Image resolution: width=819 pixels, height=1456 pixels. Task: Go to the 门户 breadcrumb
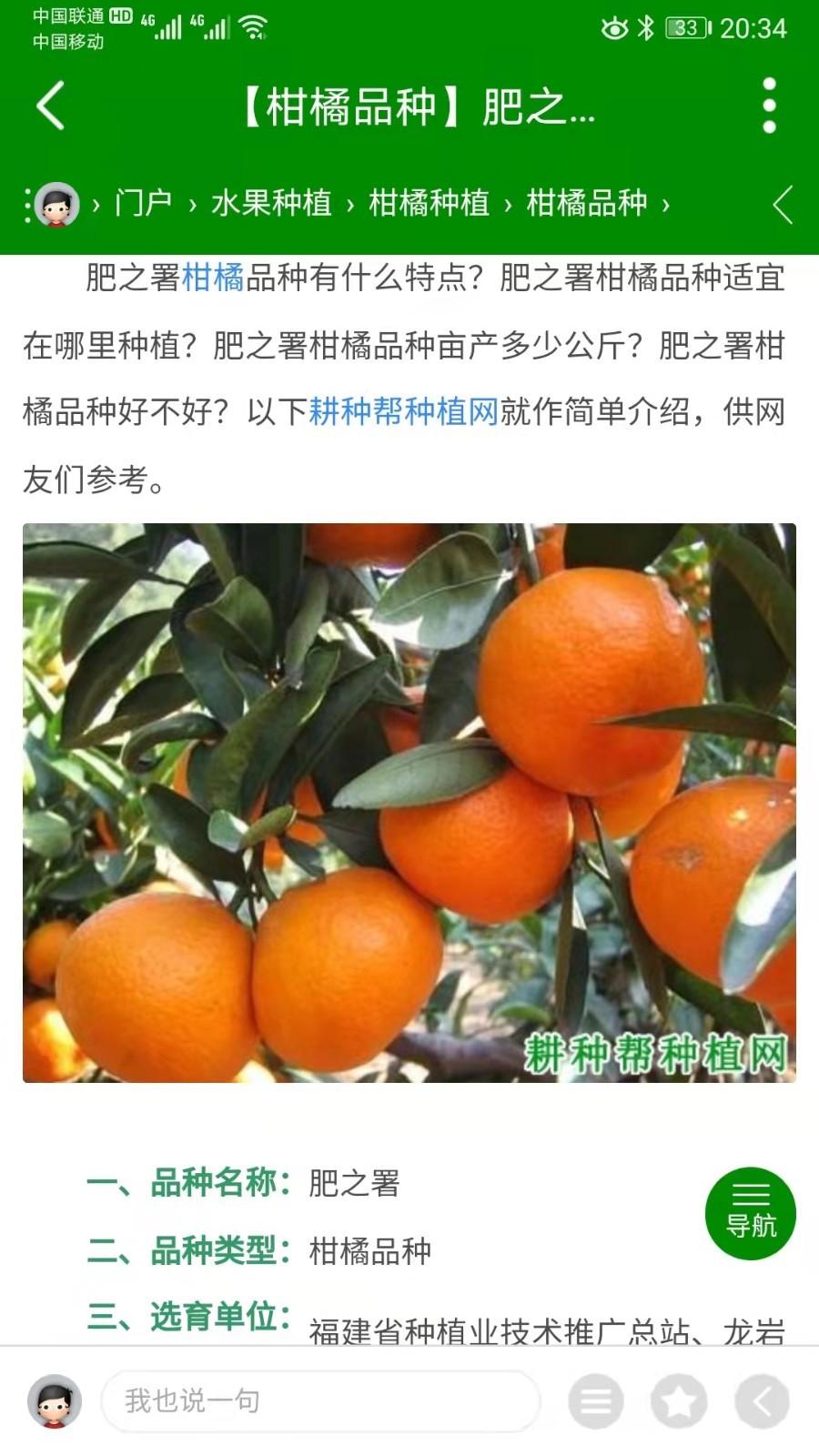coord(143,203)
